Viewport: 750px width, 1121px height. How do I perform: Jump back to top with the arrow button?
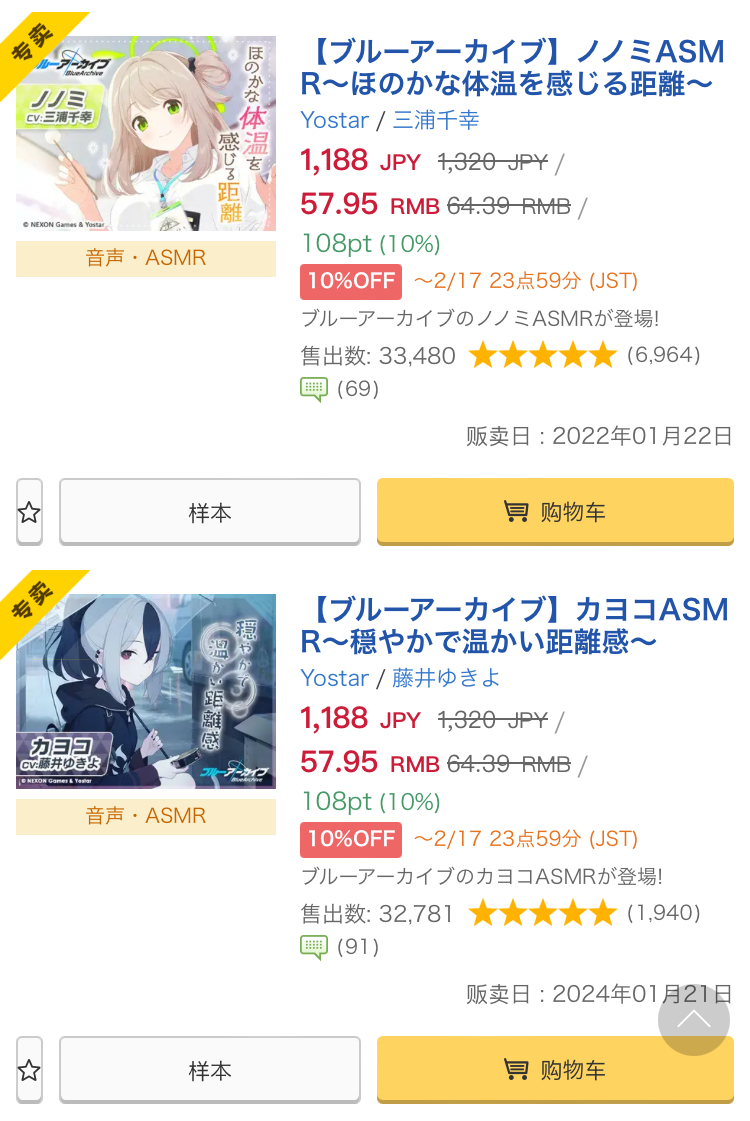(x=694, y=1019)
